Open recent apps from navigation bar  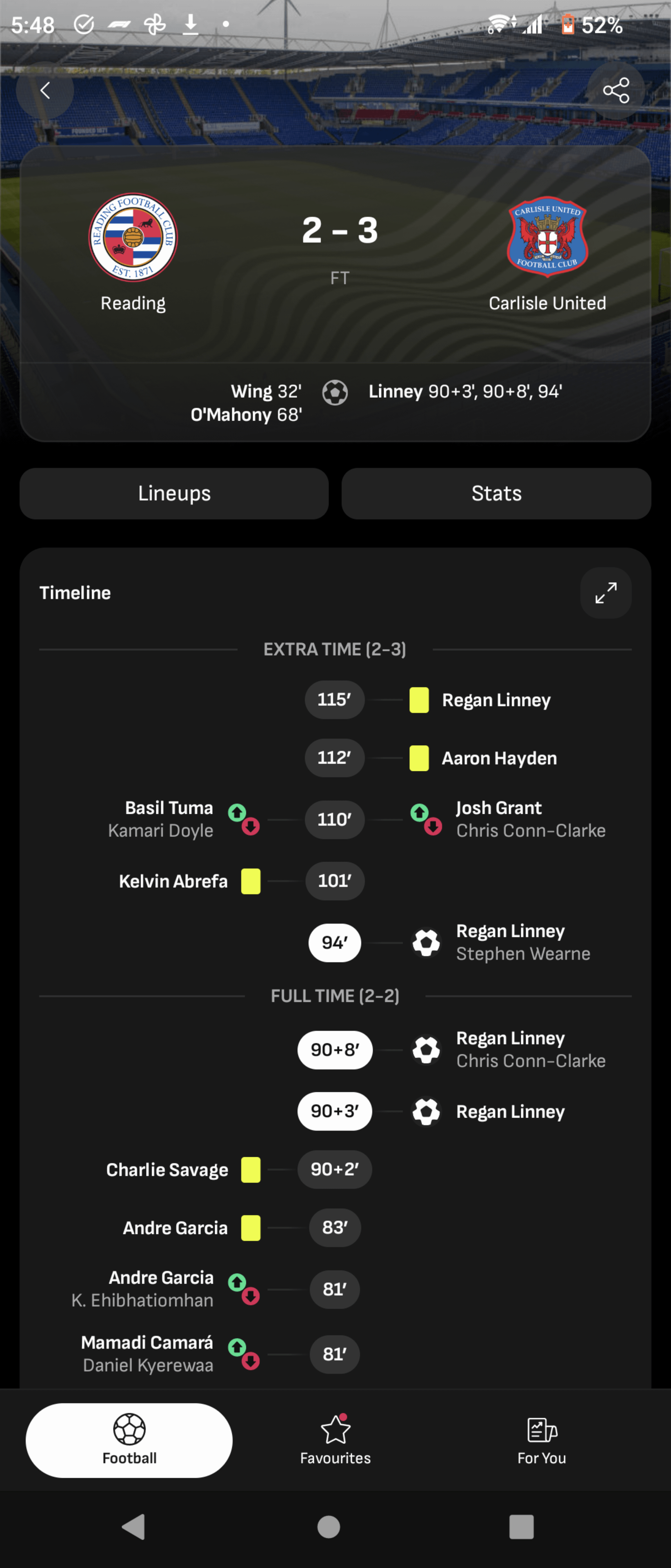click(x=521, y=1527)
